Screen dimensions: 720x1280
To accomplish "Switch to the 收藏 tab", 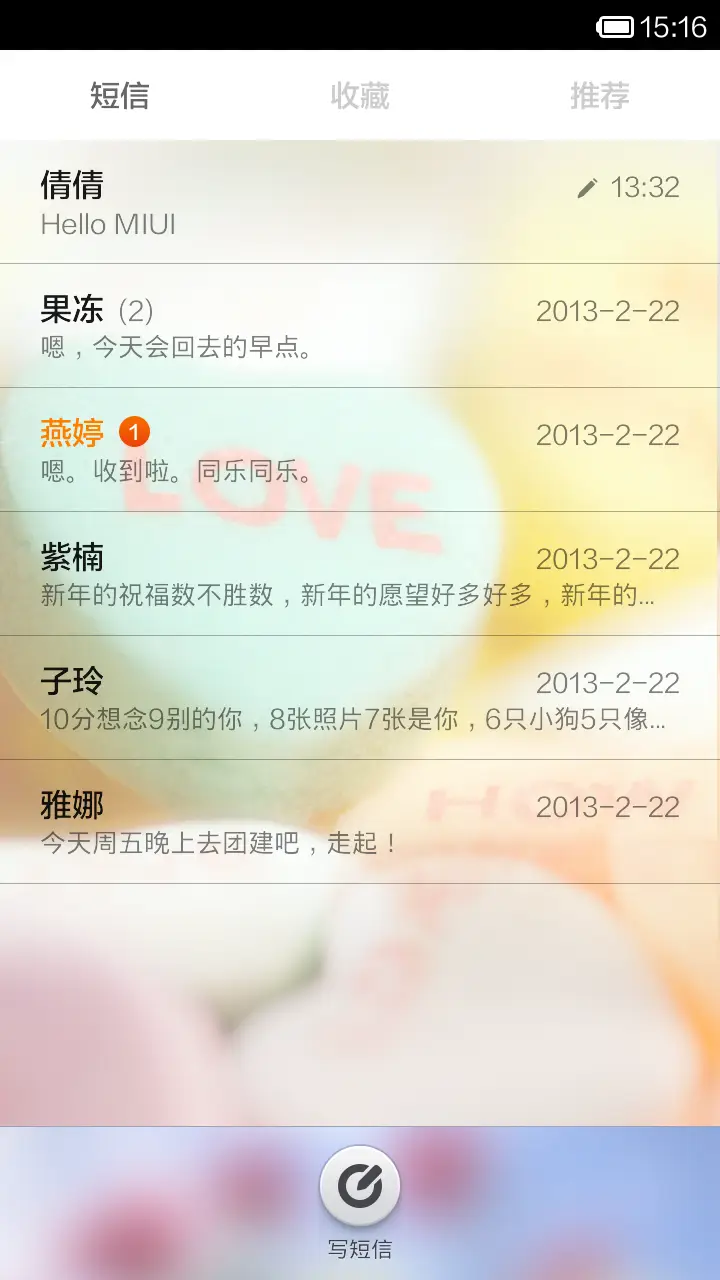I will tap(360, 96).
